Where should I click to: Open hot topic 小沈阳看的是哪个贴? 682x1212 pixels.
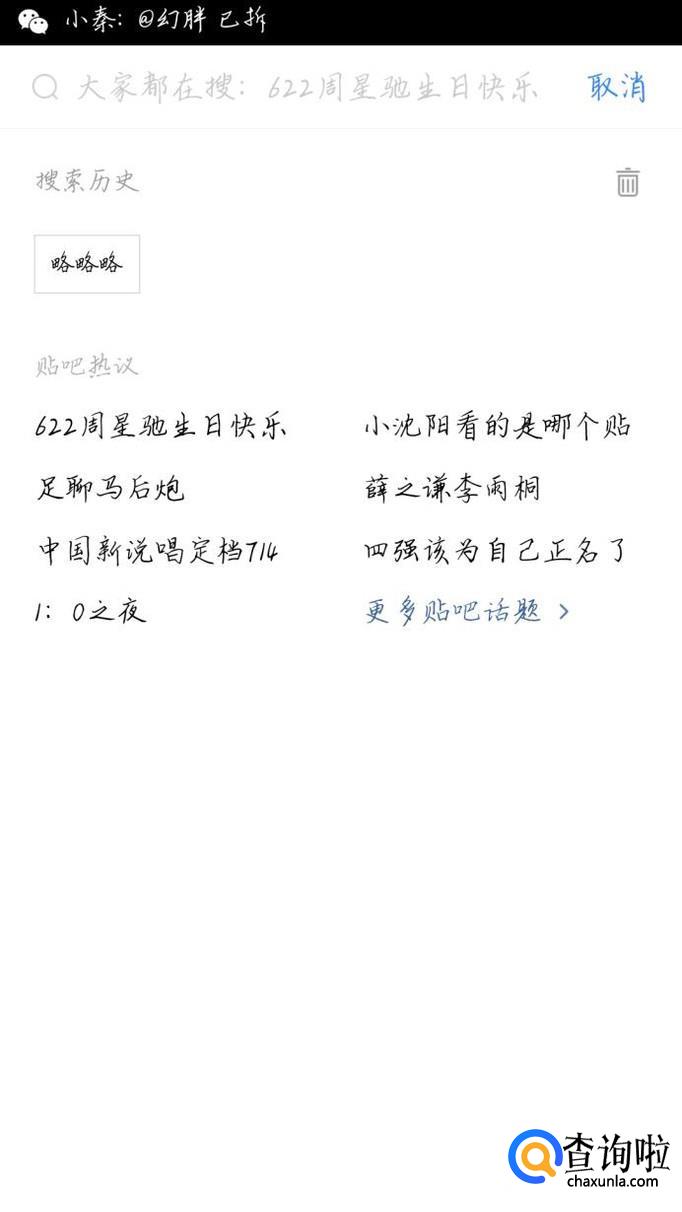click(497, 427)
